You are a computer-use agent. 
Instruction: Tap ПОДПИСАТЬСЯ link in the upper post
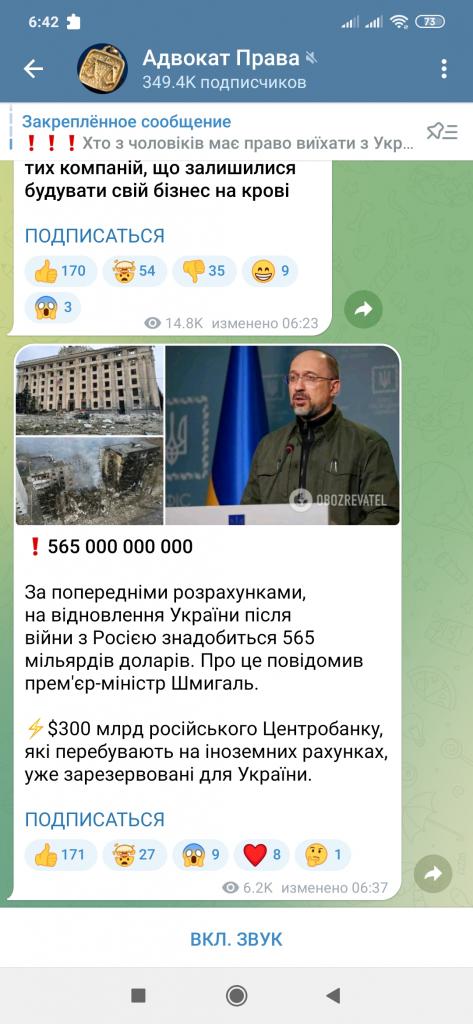pos(95,236)
